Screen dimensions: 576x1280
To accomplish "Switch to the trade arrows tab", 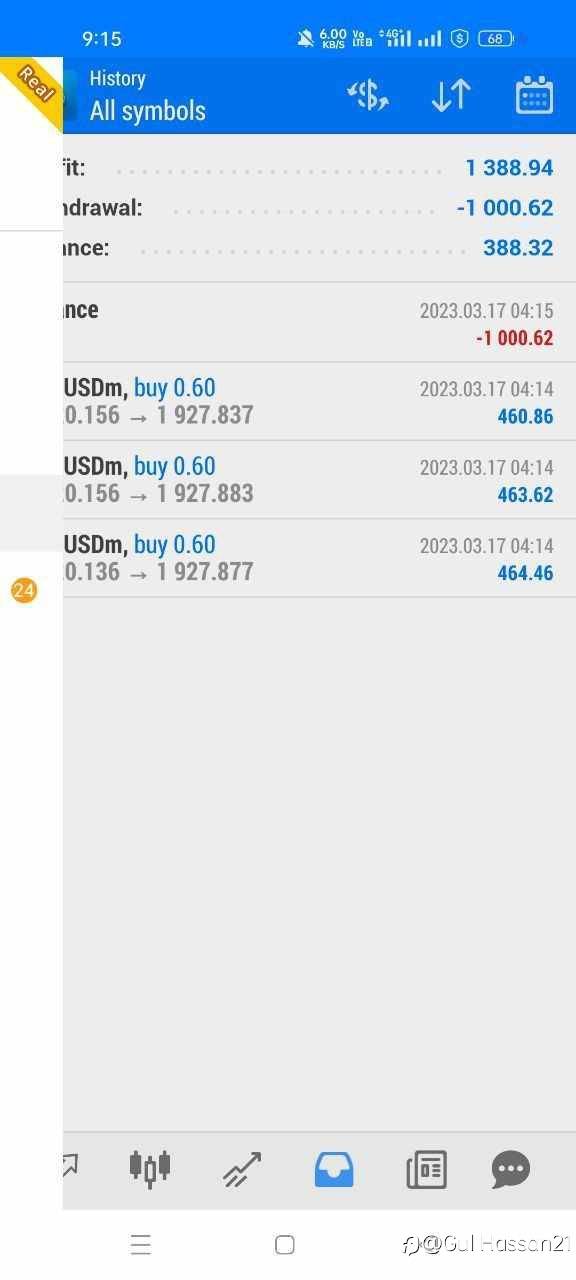I will coord(242,1169).
